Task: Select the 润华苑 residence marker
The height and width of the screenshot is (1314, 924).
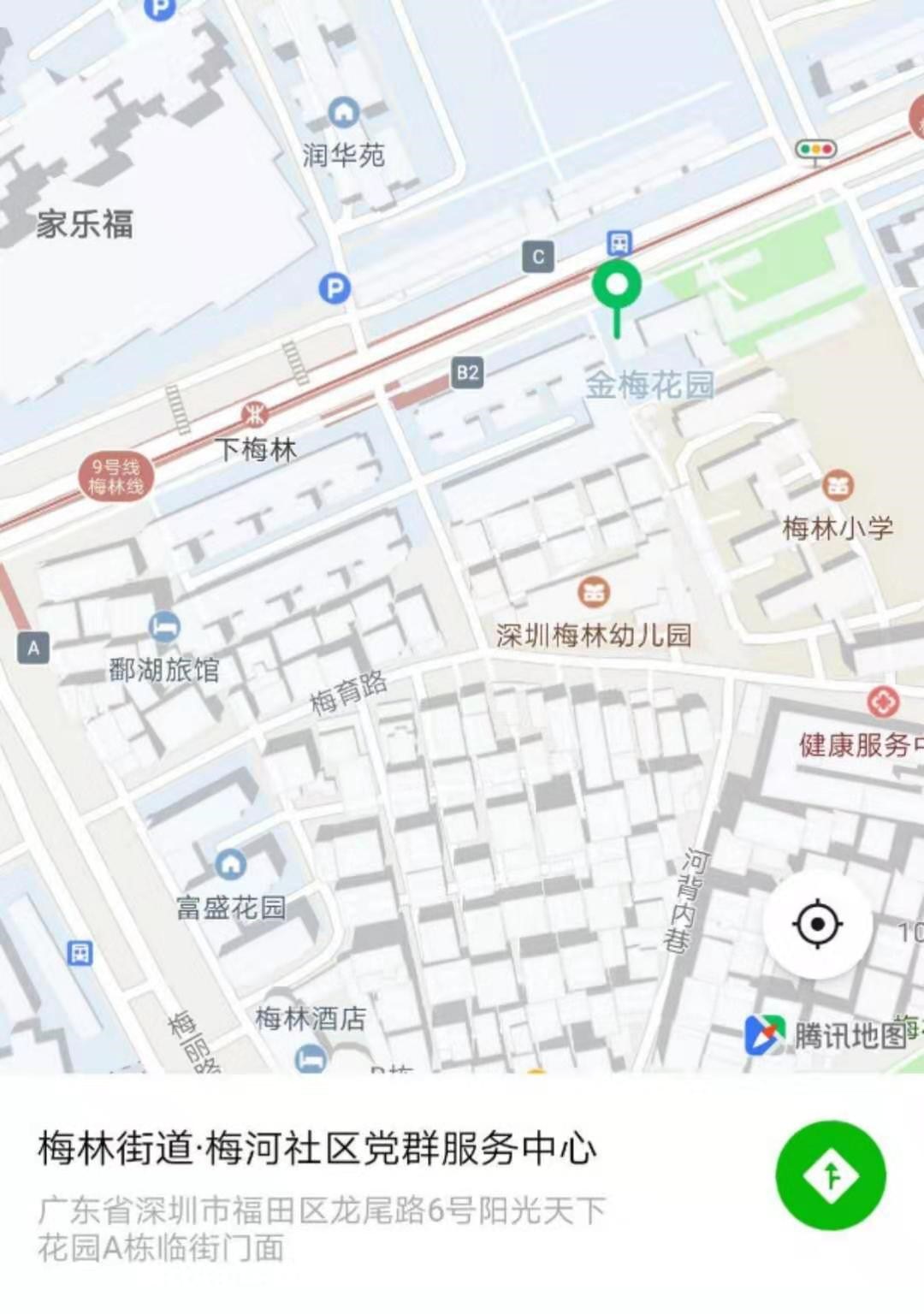Action: click(x=343, y=111)
